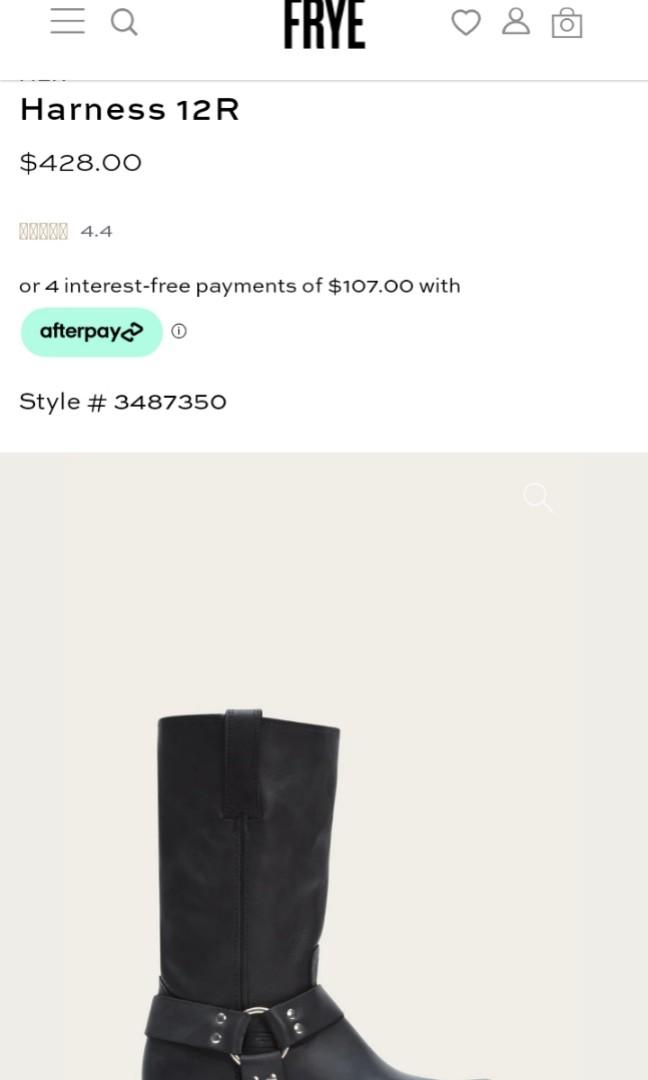The image size is (648, 1080).
Task: Open the search icon
Action: (x=124, y=22)
